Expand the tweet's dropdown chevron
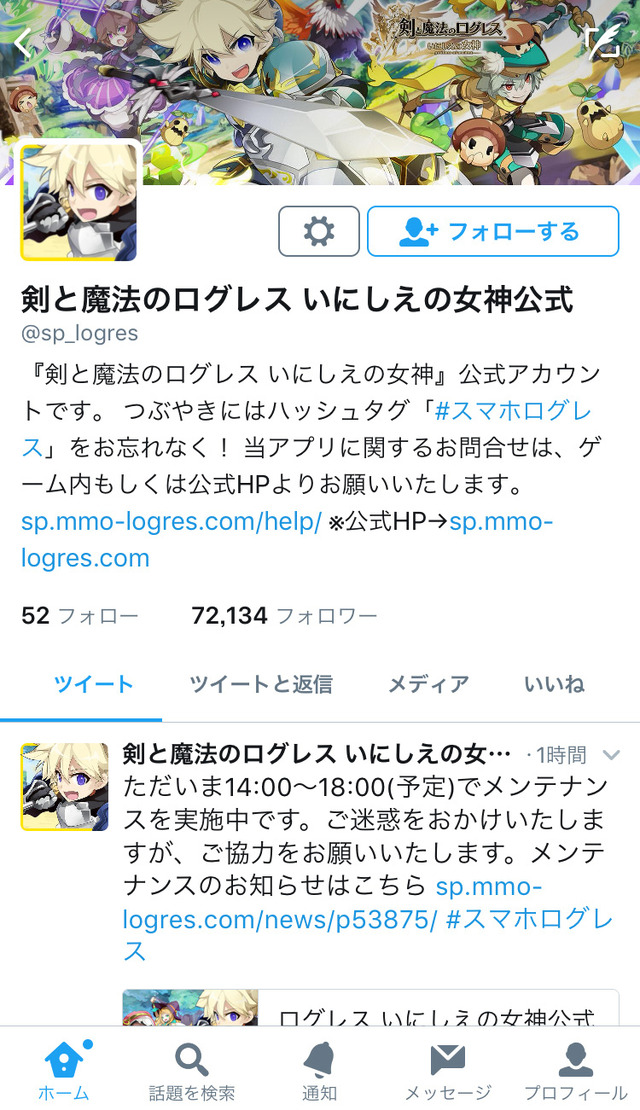 [x=611, y=755]
